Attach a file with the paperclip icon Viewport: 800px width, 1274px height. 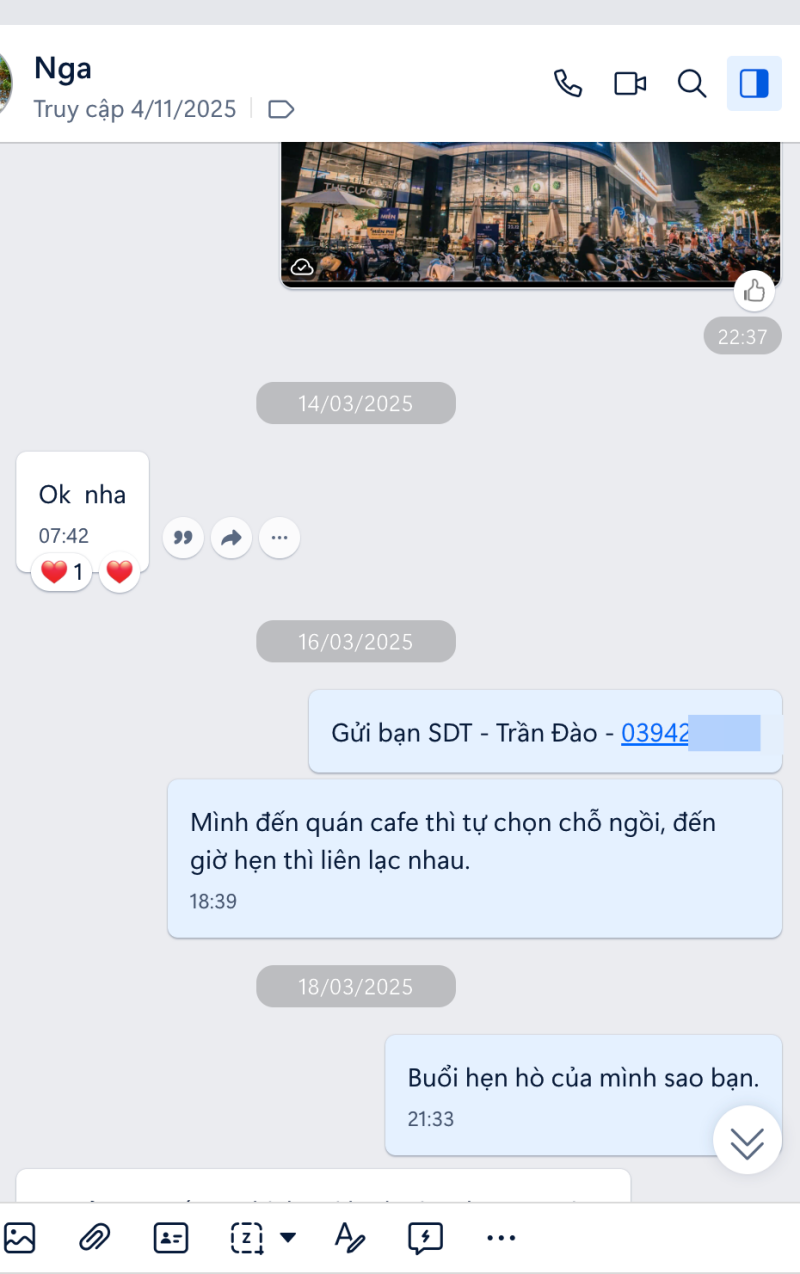(x=97, y=1237)
